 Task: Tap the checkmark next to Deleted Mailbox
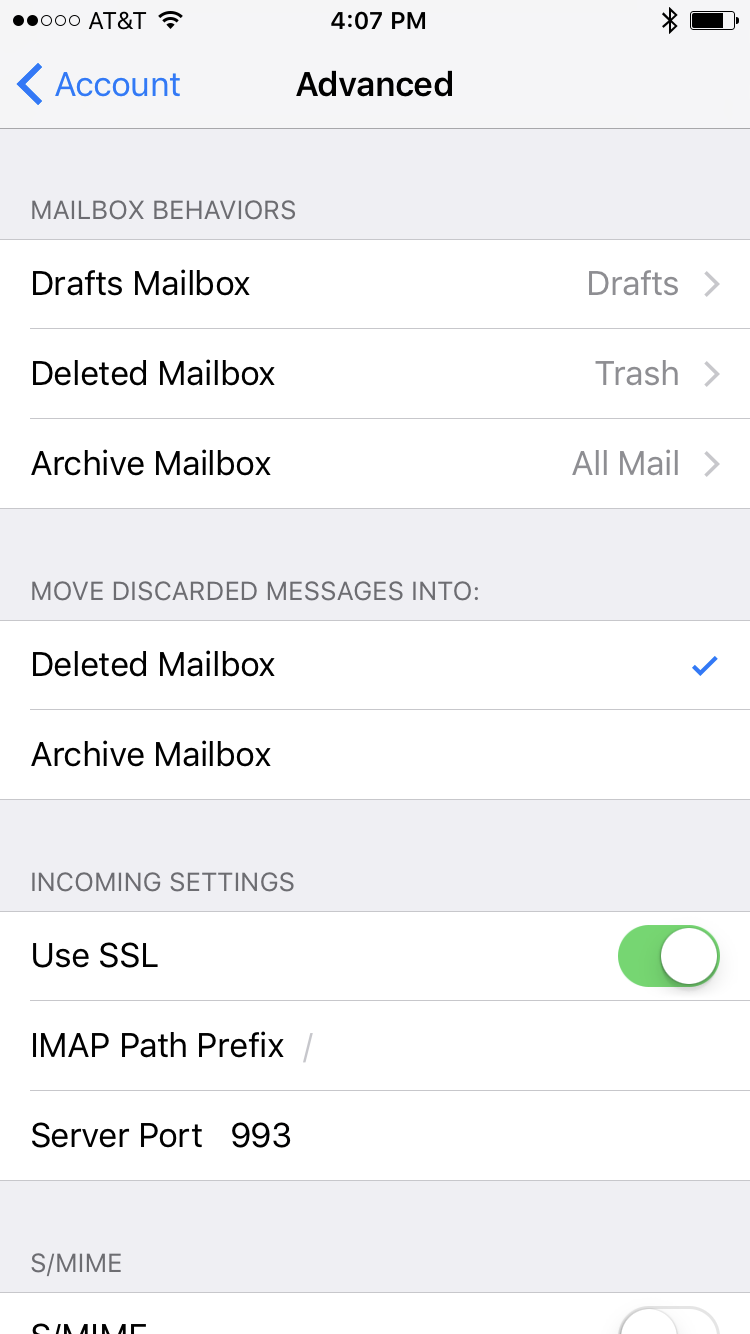tap(704, 665)
